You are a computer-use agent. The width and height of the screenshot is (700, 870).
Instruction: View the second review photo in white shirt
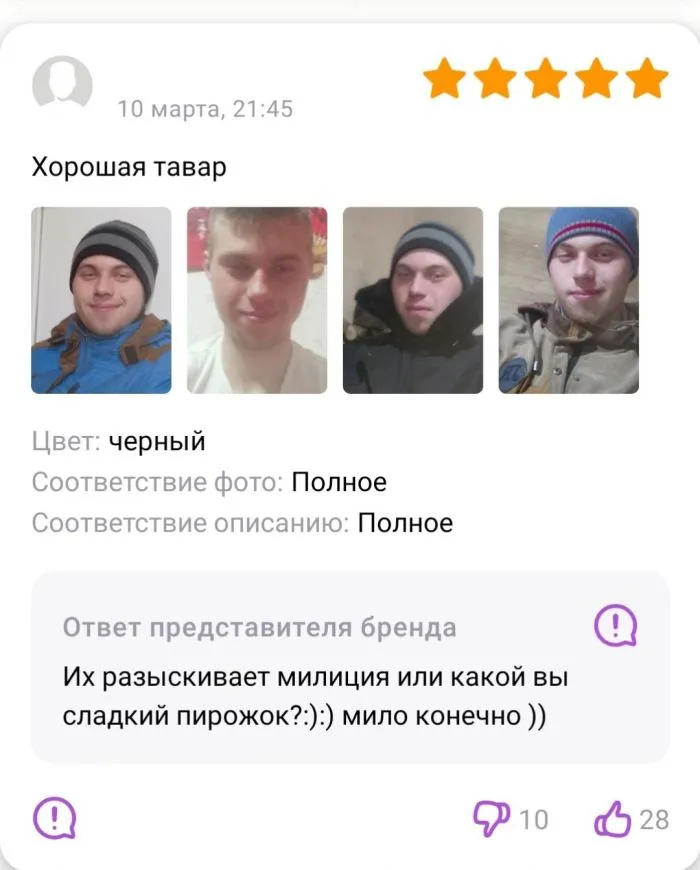(x=257, y=300)
